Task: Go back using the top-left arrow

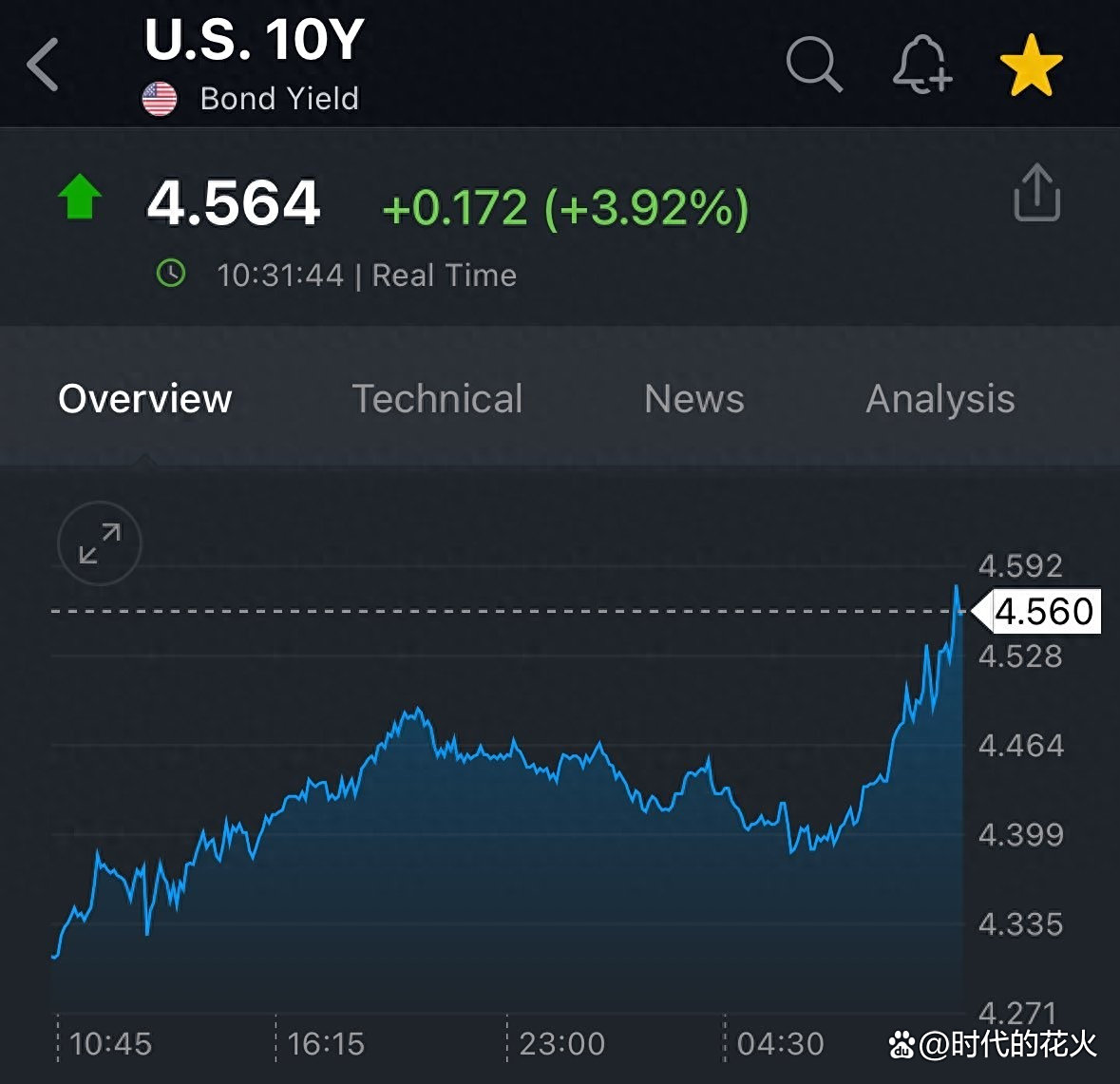Action: click(x=44, y=66)
